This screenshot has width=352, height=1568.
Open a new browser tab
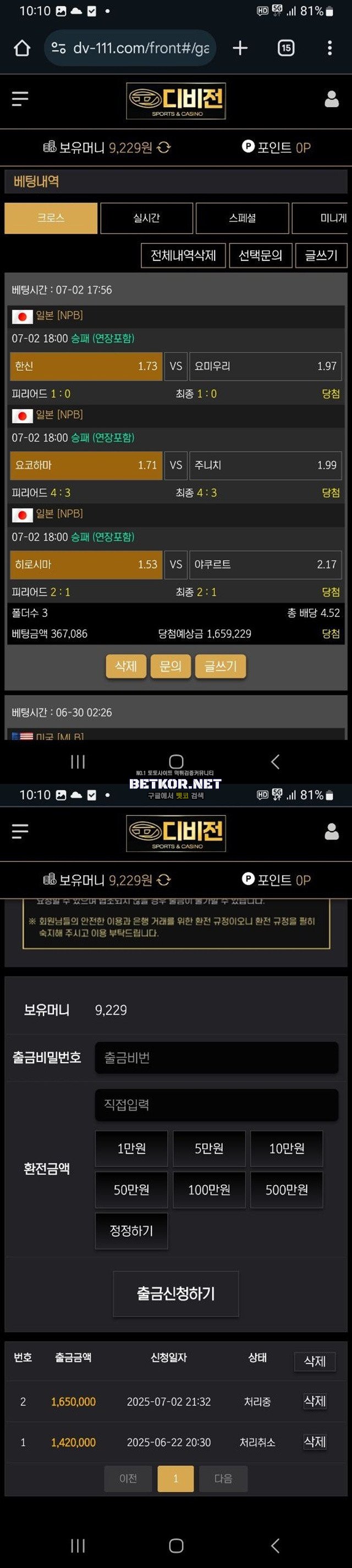coord(240,48)
